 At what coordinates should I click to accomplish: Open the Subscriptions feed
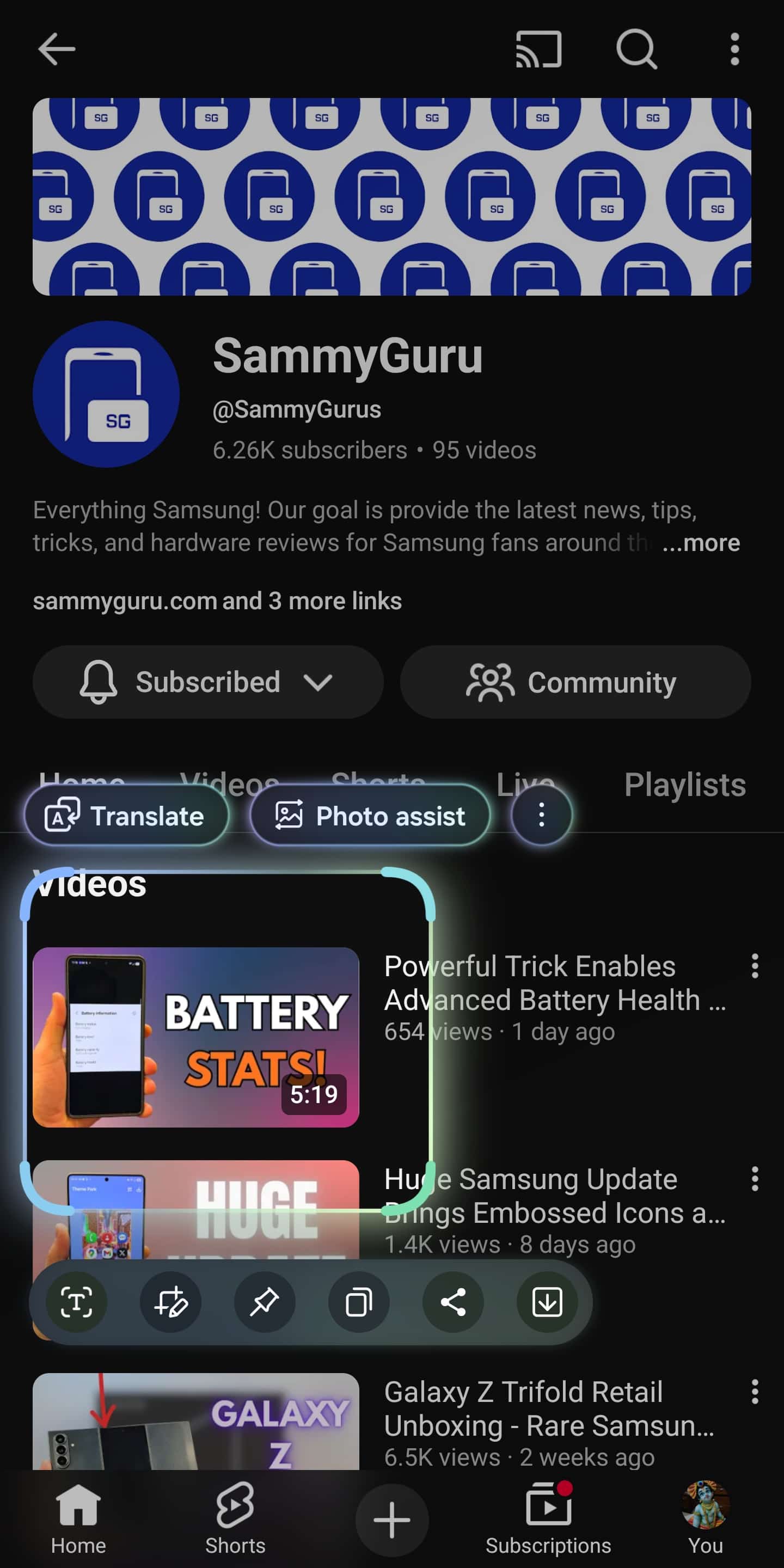548,1518
